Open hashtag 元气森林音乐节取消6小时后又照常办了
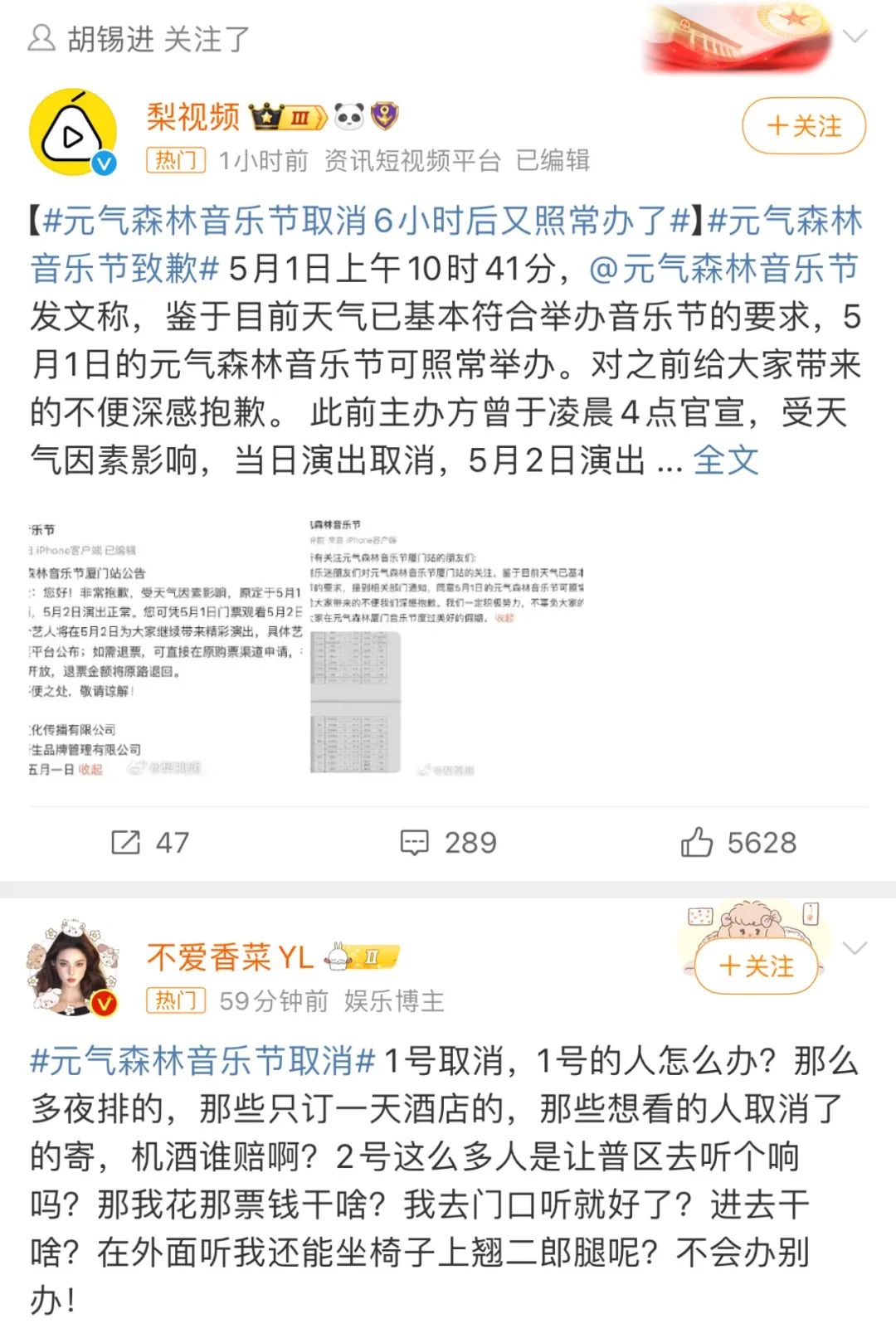896x1343 pixels. [365, 221]
